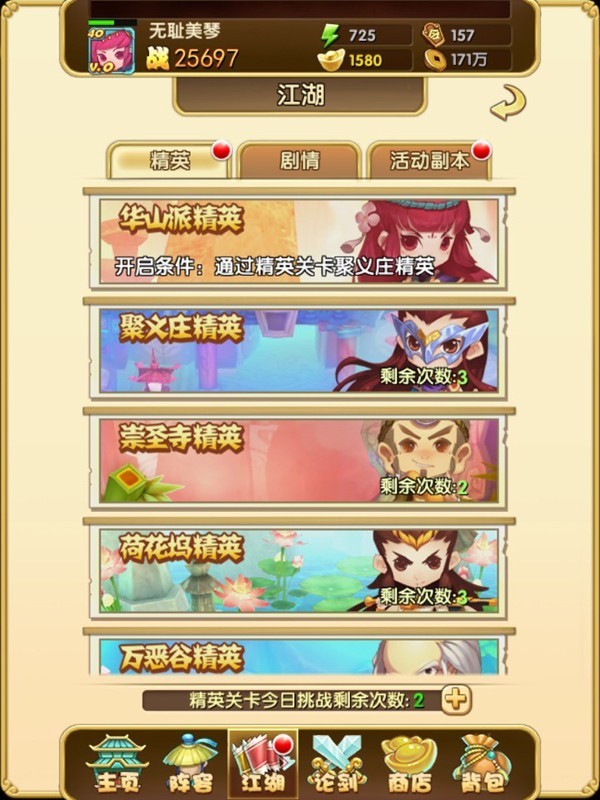Select the 精英 tab
Viewport: 600px width, 800px height.
point(169,161)
